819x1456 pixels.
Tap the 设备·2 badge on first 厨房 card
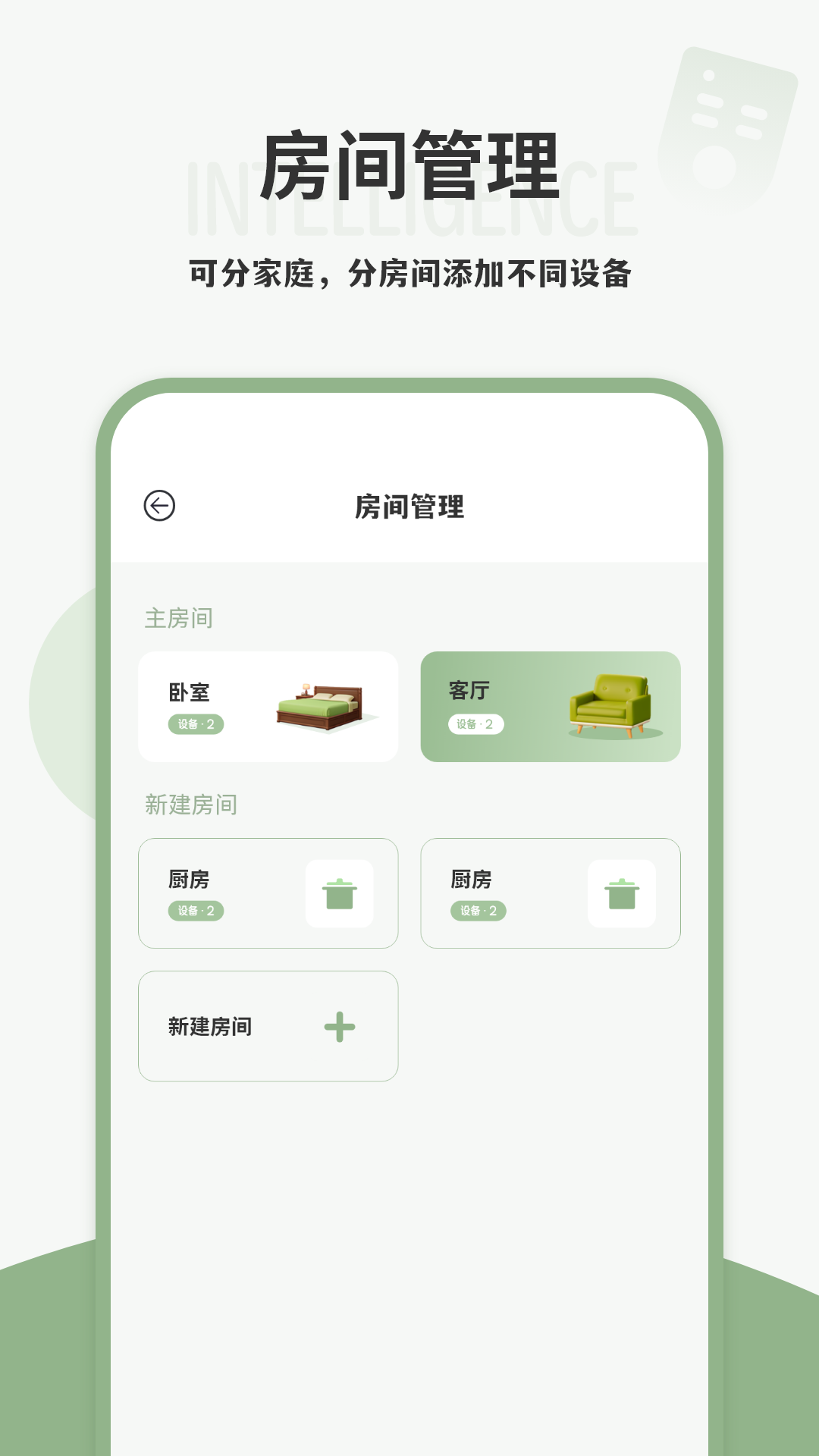point(196,912)
